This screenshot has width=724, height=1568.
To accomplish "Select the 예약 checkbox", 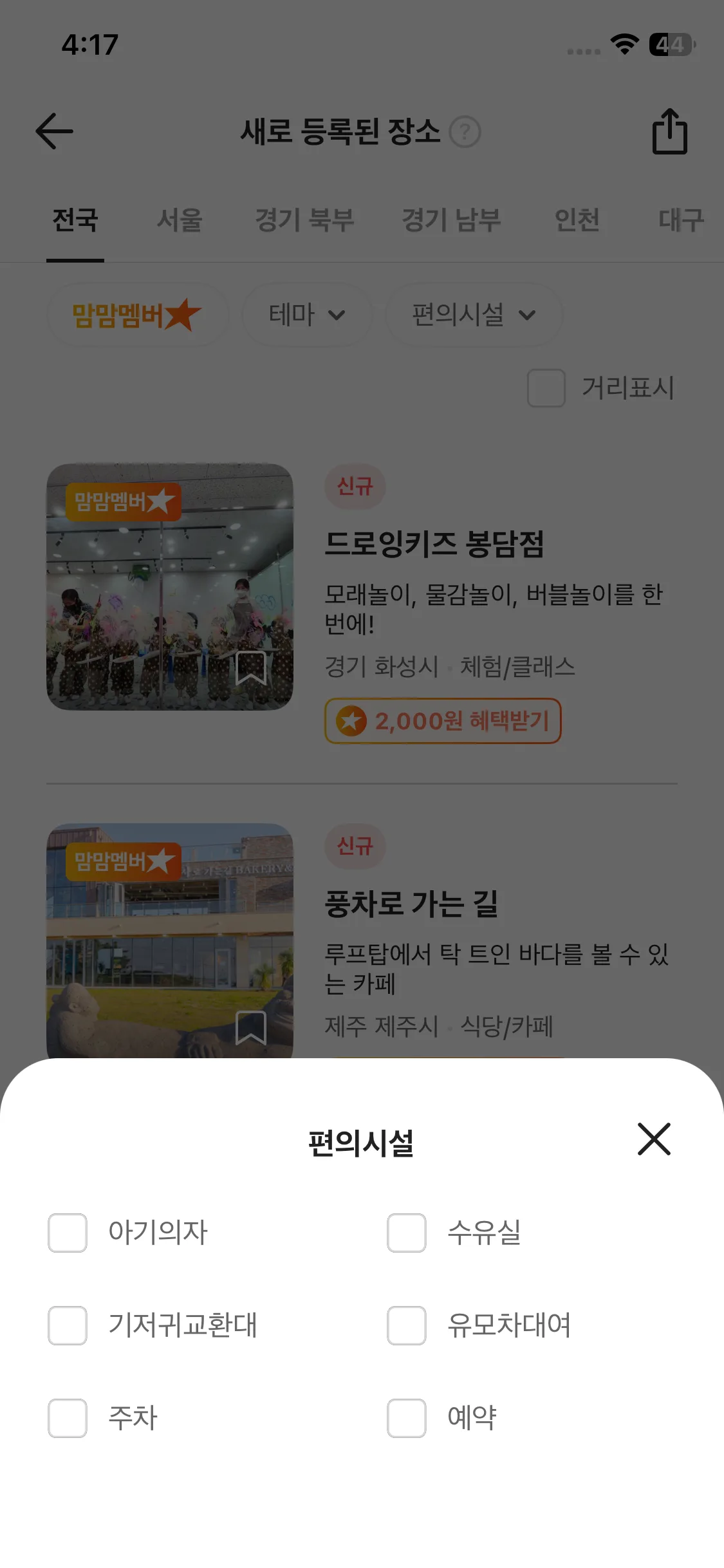I will coord(406,1418).
